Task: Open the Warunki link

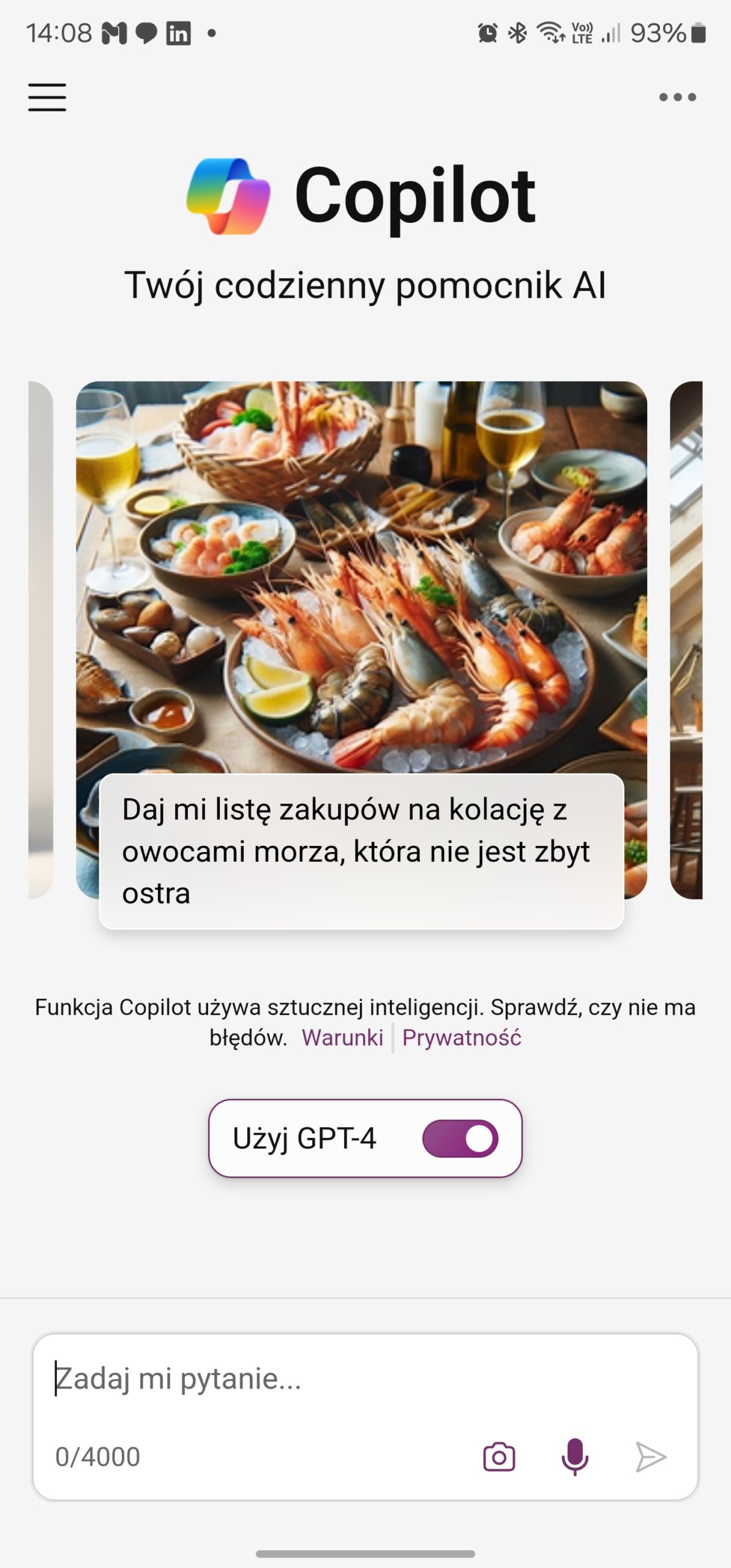Action: [x=342, y=1038]
